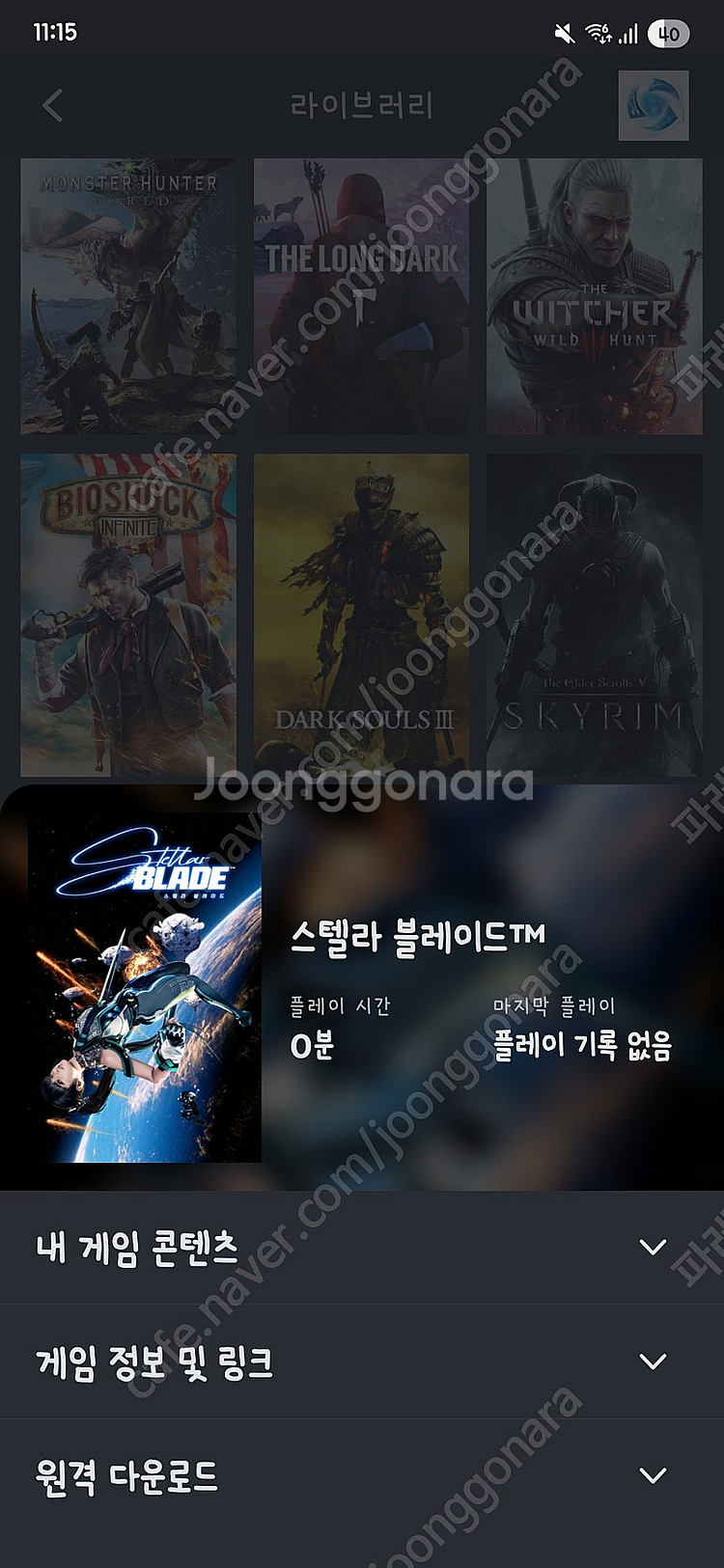Expand the 원격 다운로드 section
Screen dimensions: 724x1568
(x=362, y=1475)
